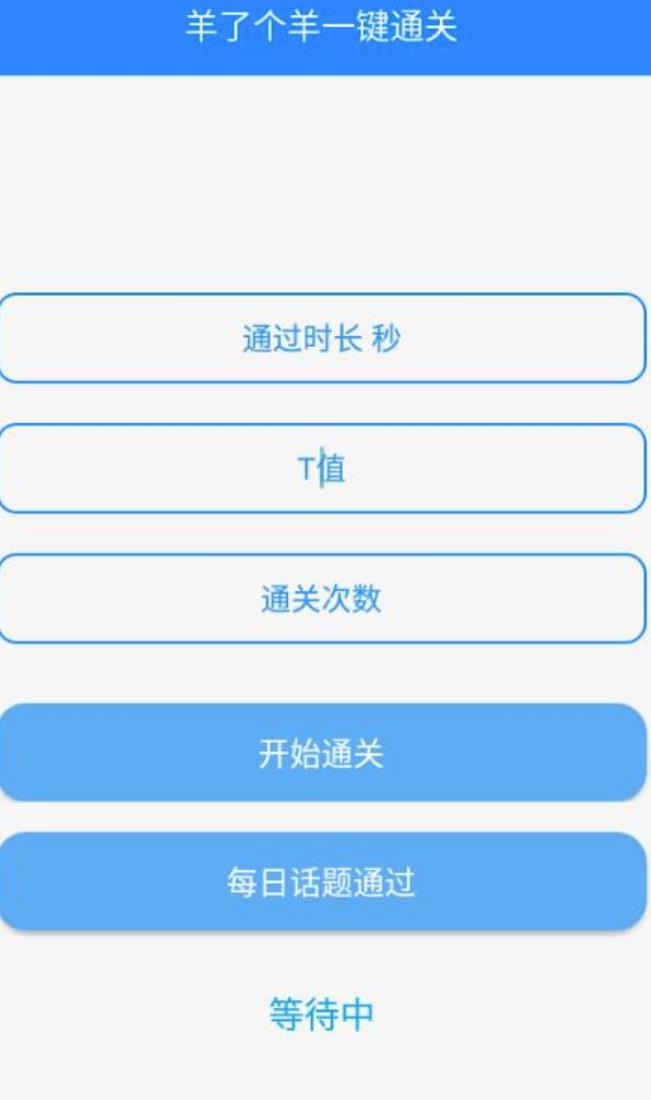Tap the 开始通关 button
The width and height of the screenshot is (651, 1100).
321,753
